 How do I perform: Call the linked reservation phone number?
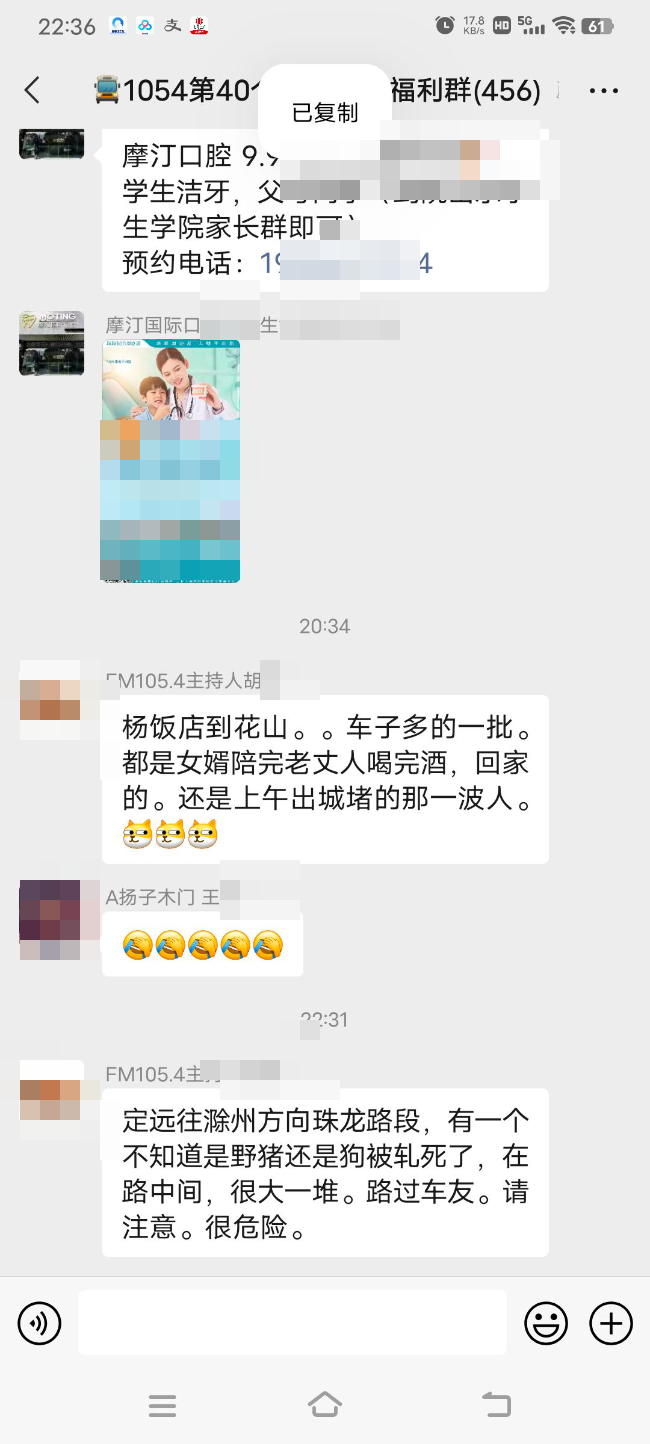click(345, 263)
